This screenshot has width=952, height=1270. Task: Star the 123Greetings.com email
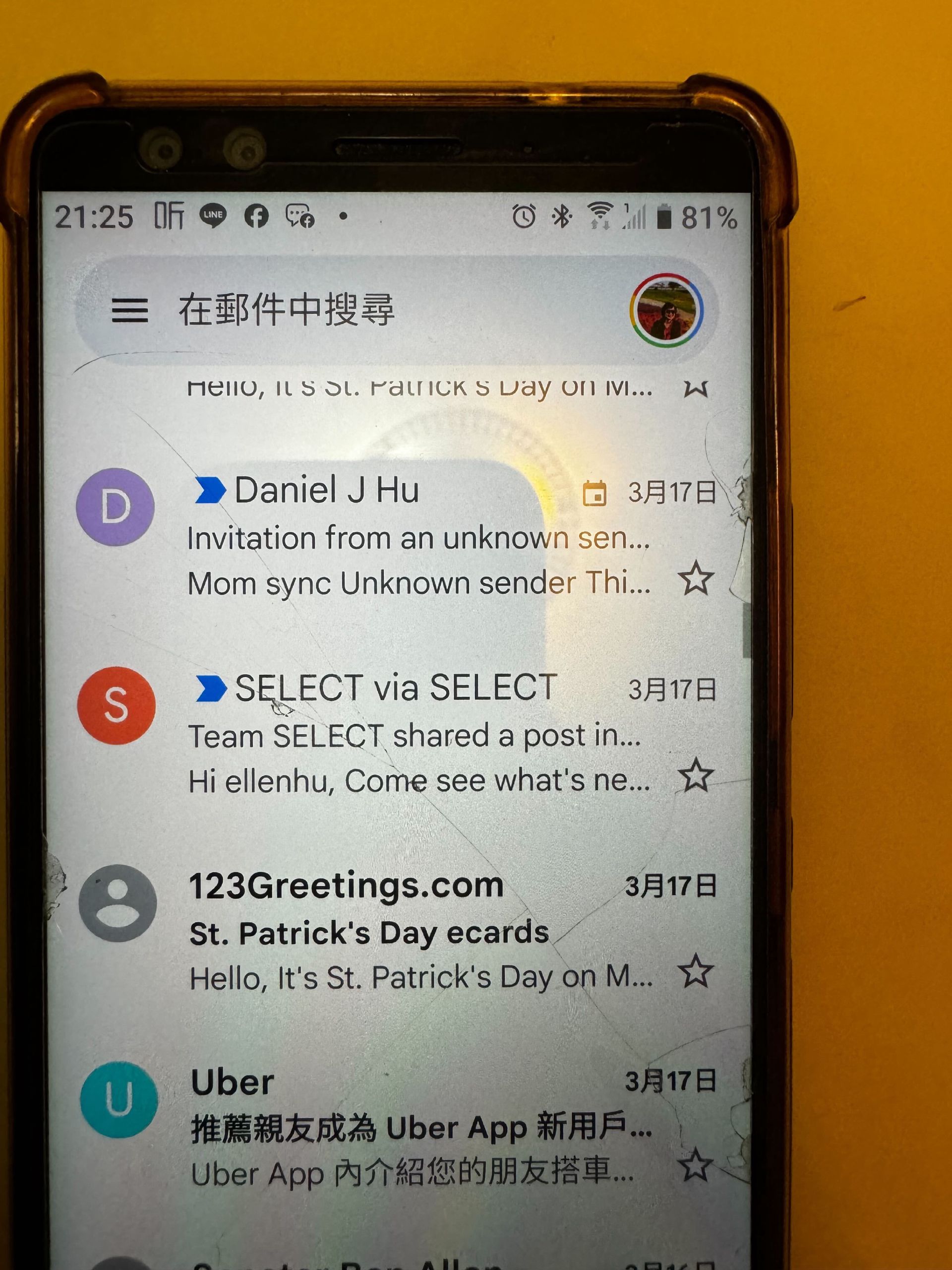(696, 971)
